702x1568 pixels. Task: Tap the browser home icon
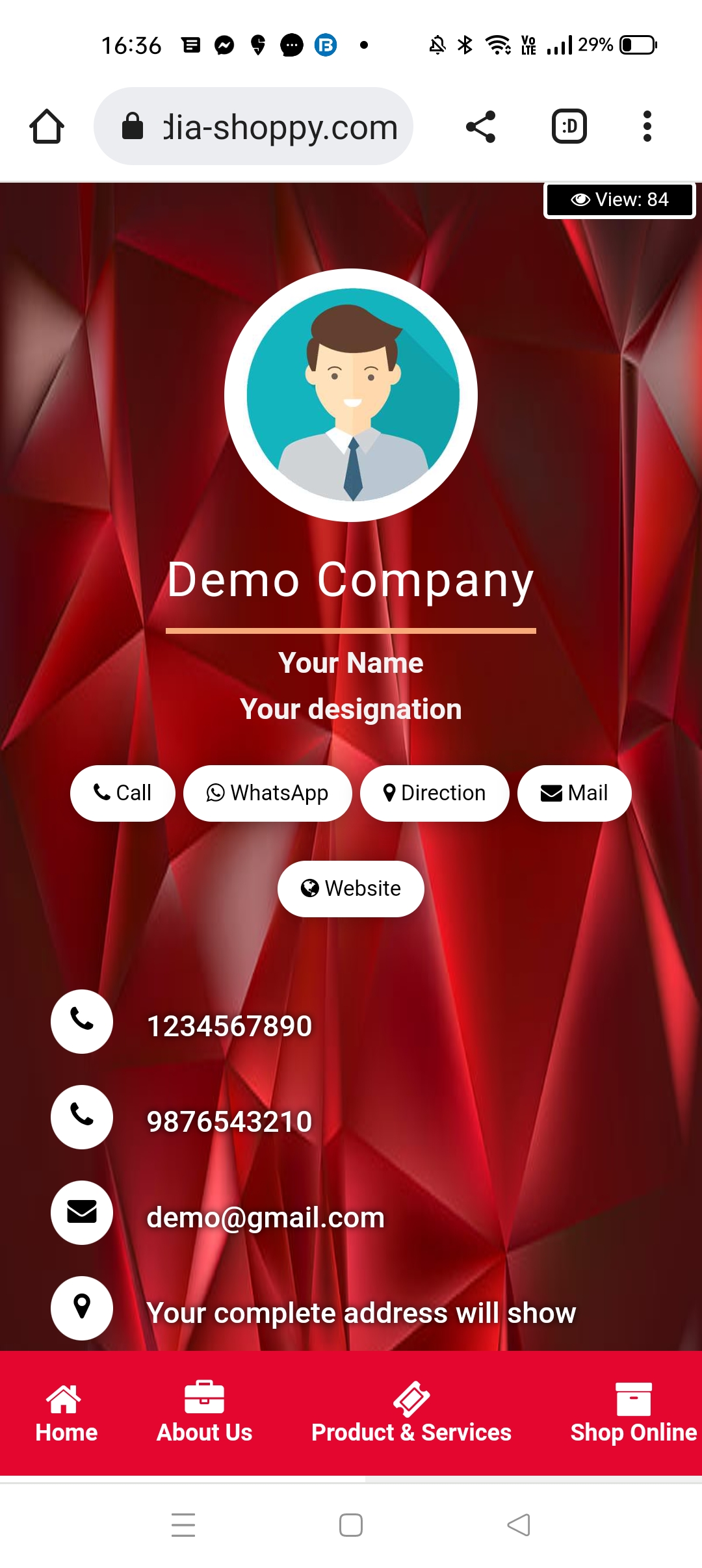point(47,126)
